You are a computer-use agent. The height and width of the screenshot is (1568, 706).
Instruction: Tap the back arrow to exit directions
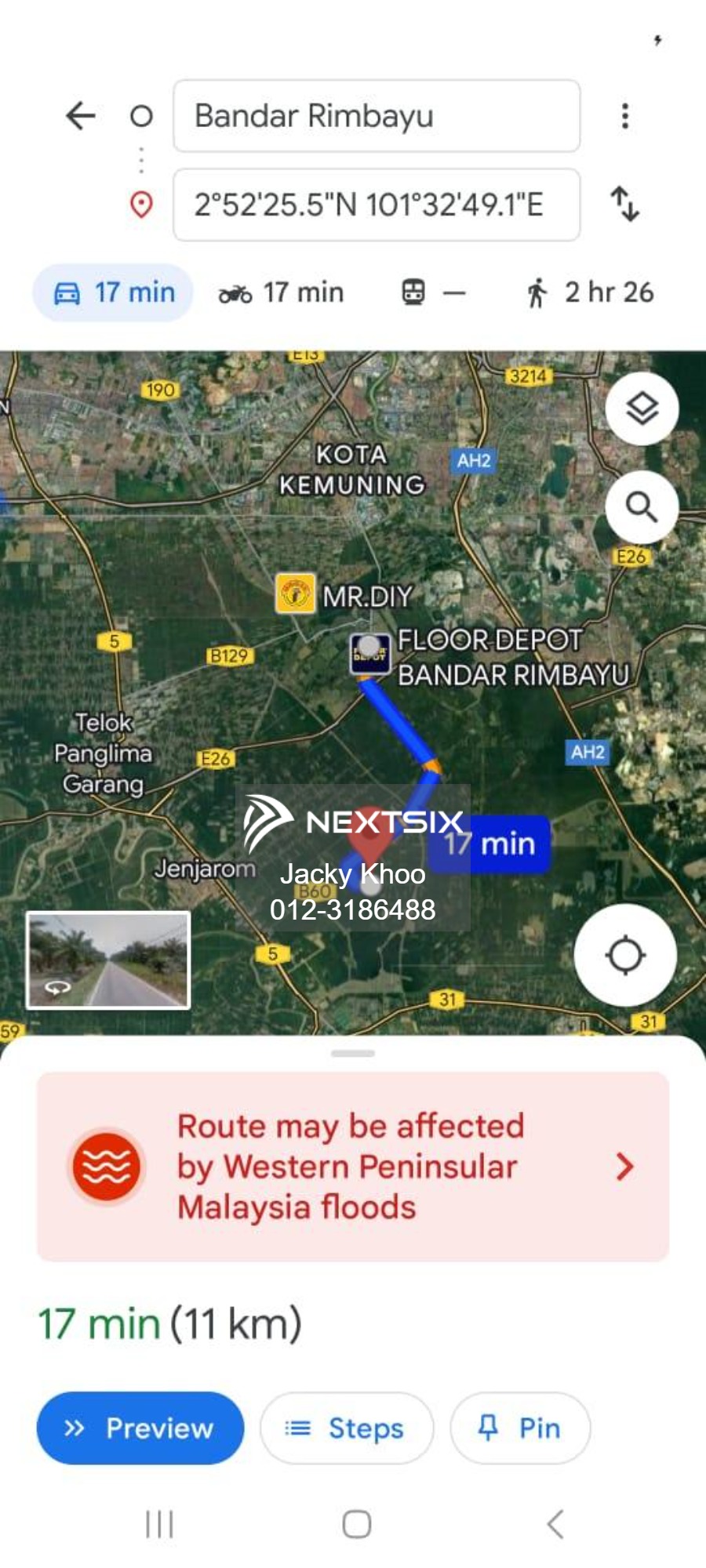click(x=81, y=114)
